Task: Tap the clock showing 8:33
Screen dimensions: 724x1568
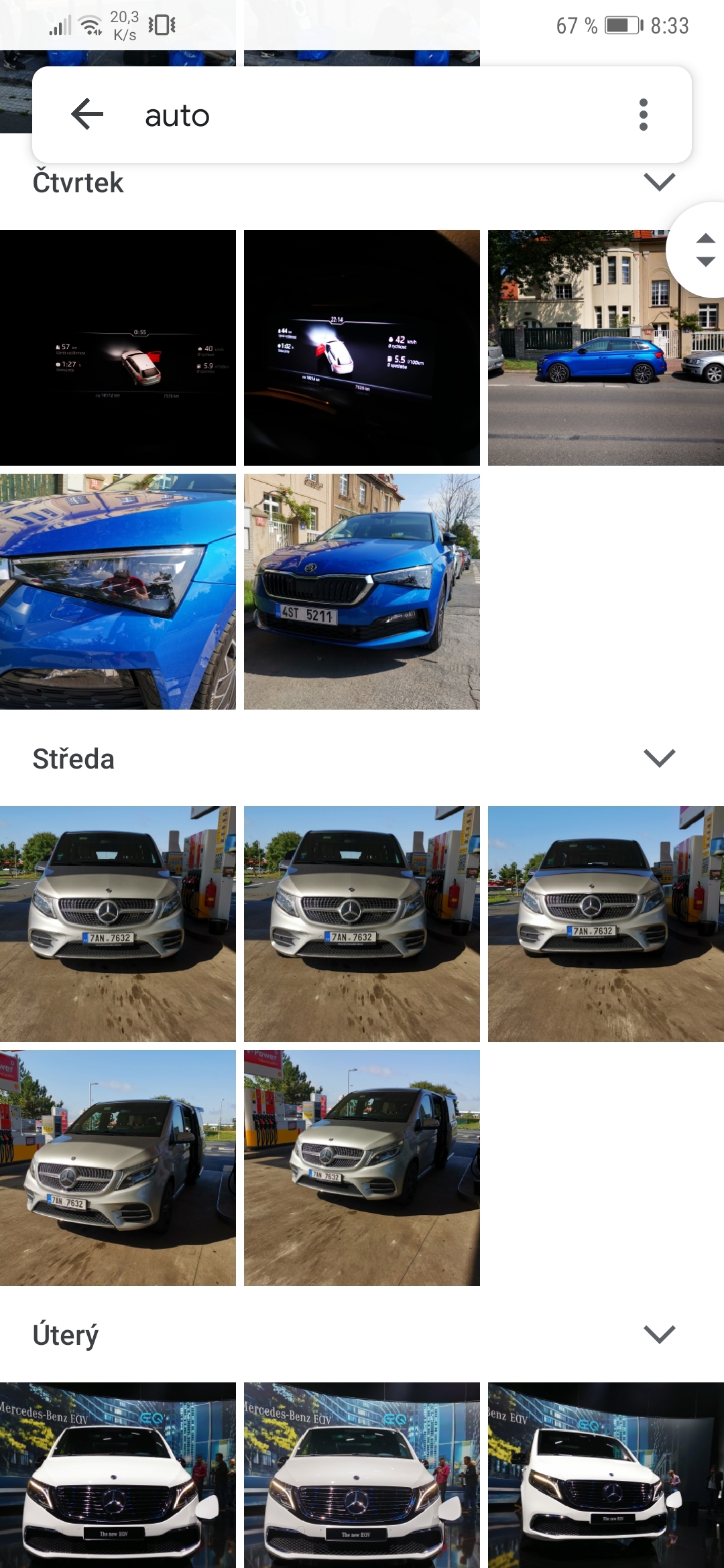Action: (x=668, y=25)
